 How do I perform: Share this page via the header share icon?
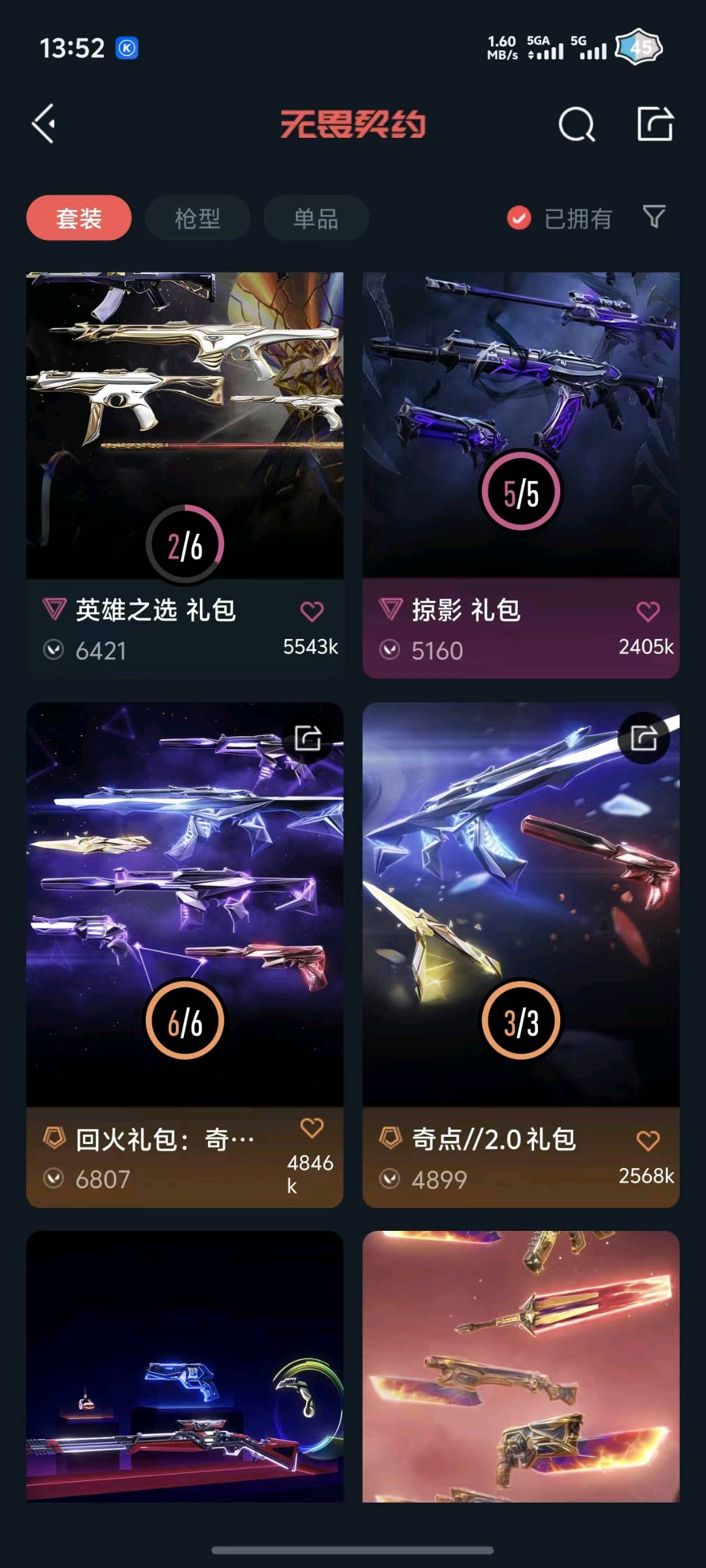click(655, 123)
